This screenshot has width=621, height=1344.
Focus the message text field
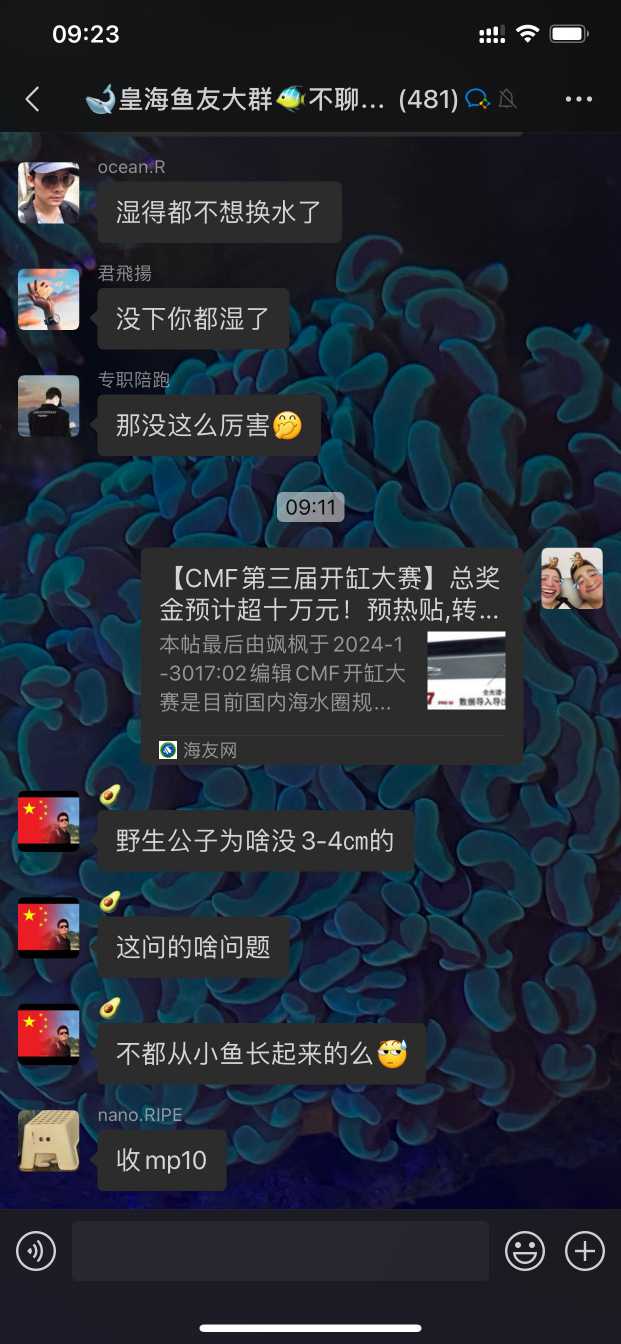pyautogui.click(x=280, y=1250)
